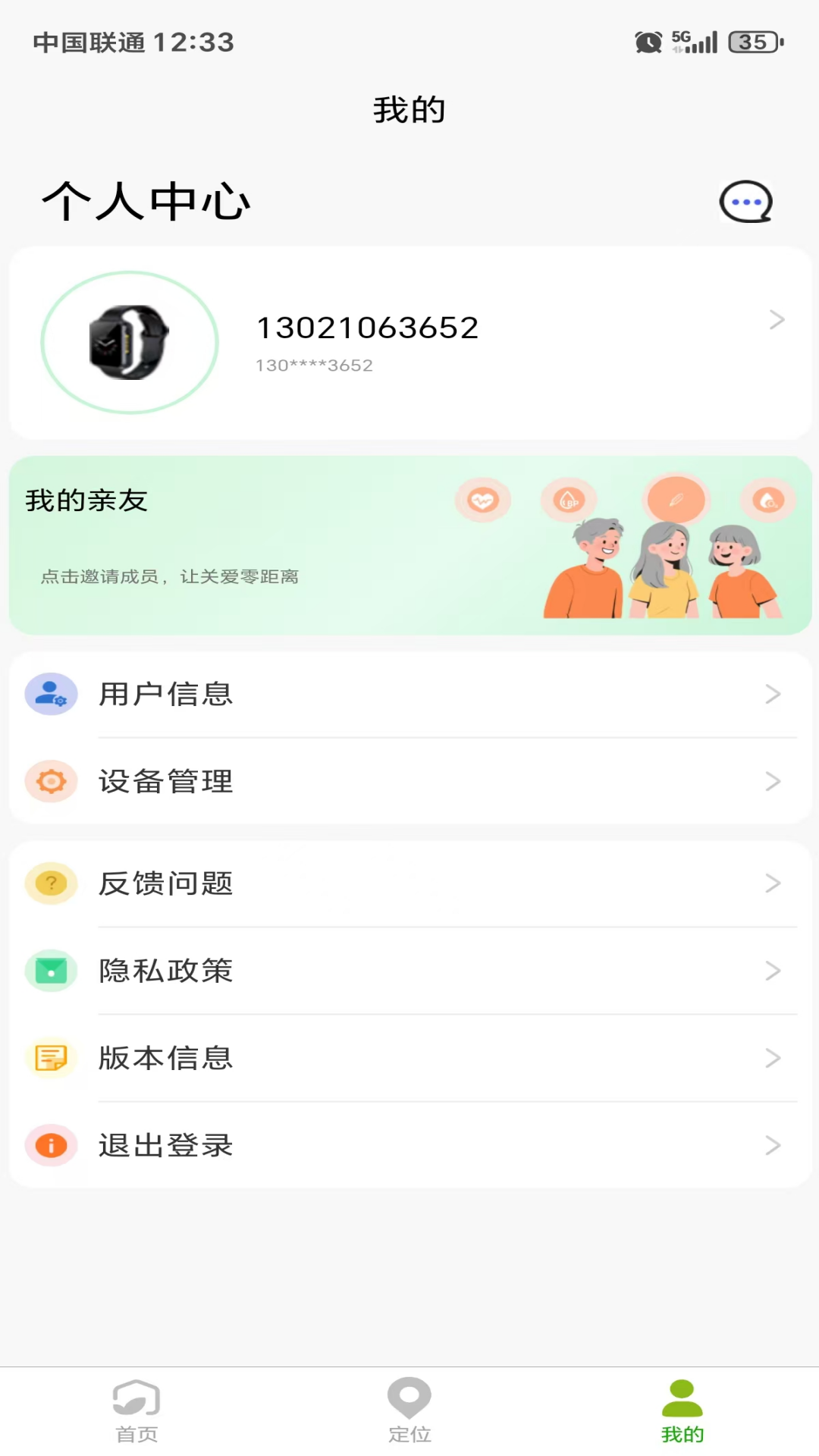Viewport: 819px width, 1456px height.
Task: Click the smartwatch avatar thumbnail
Action: (130, 342)
